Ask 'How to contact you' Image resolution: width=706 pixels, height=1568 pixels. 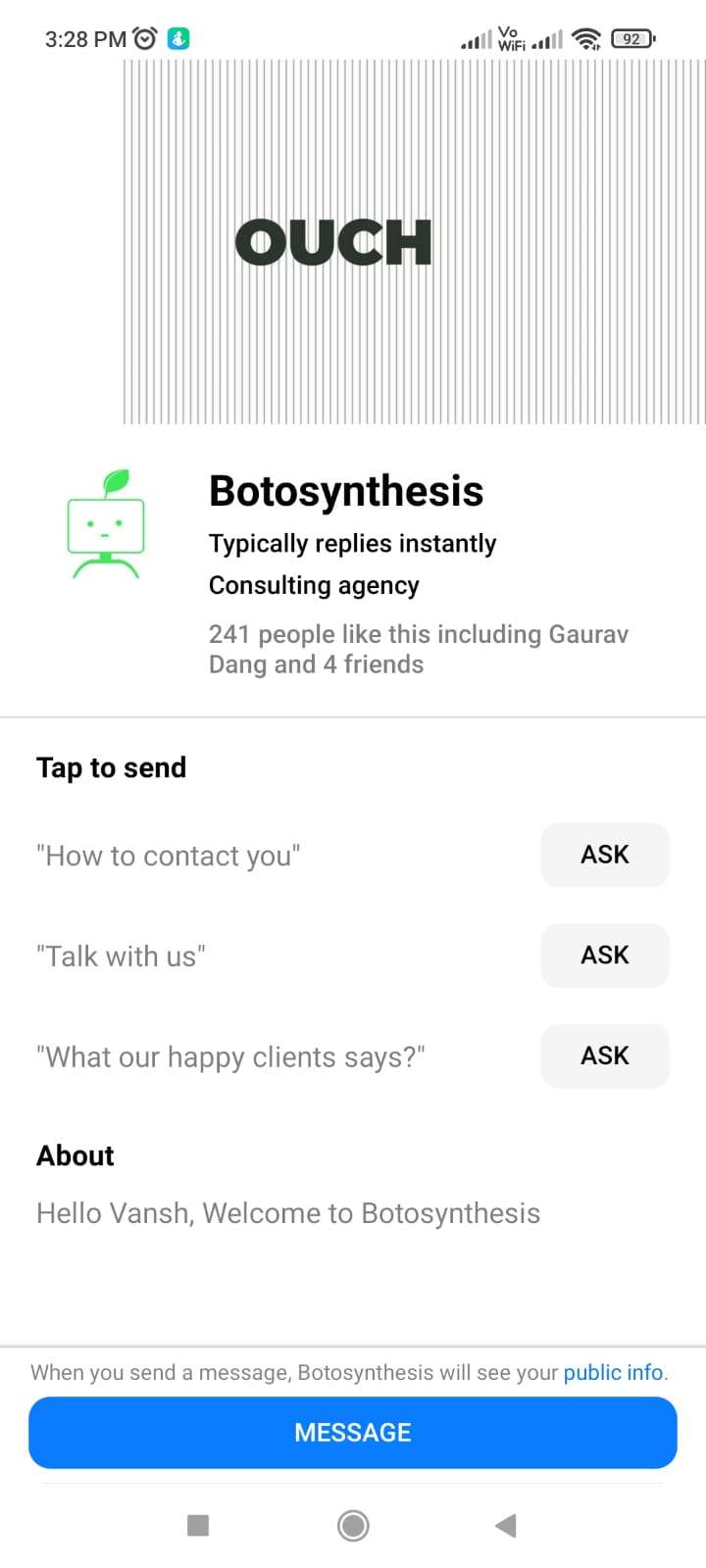tap(604, 855)
